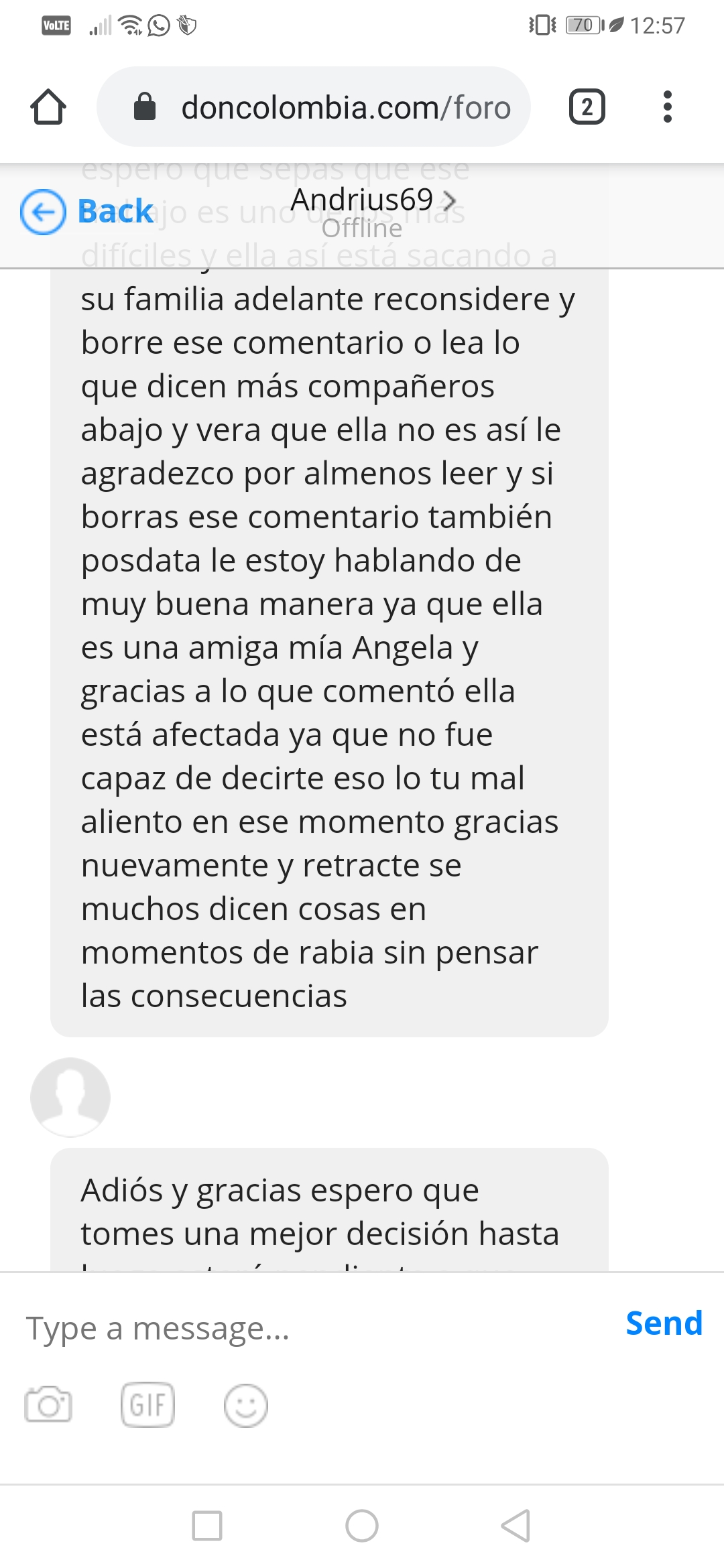
Task: Tap the doncolombia.com address bar
Action: tap(314, 107)
